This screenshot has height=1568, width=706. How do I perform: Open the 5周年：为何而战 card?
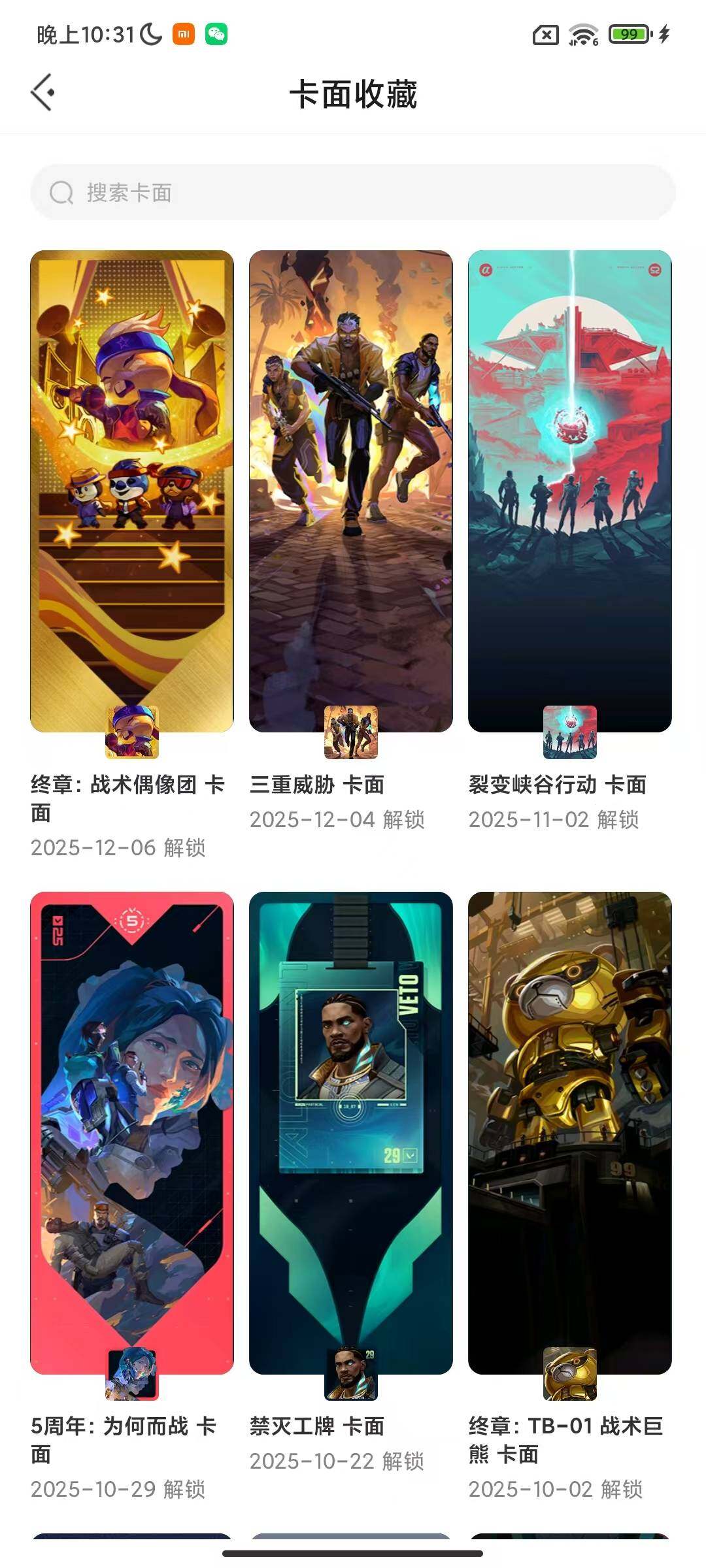point(132,1133)
